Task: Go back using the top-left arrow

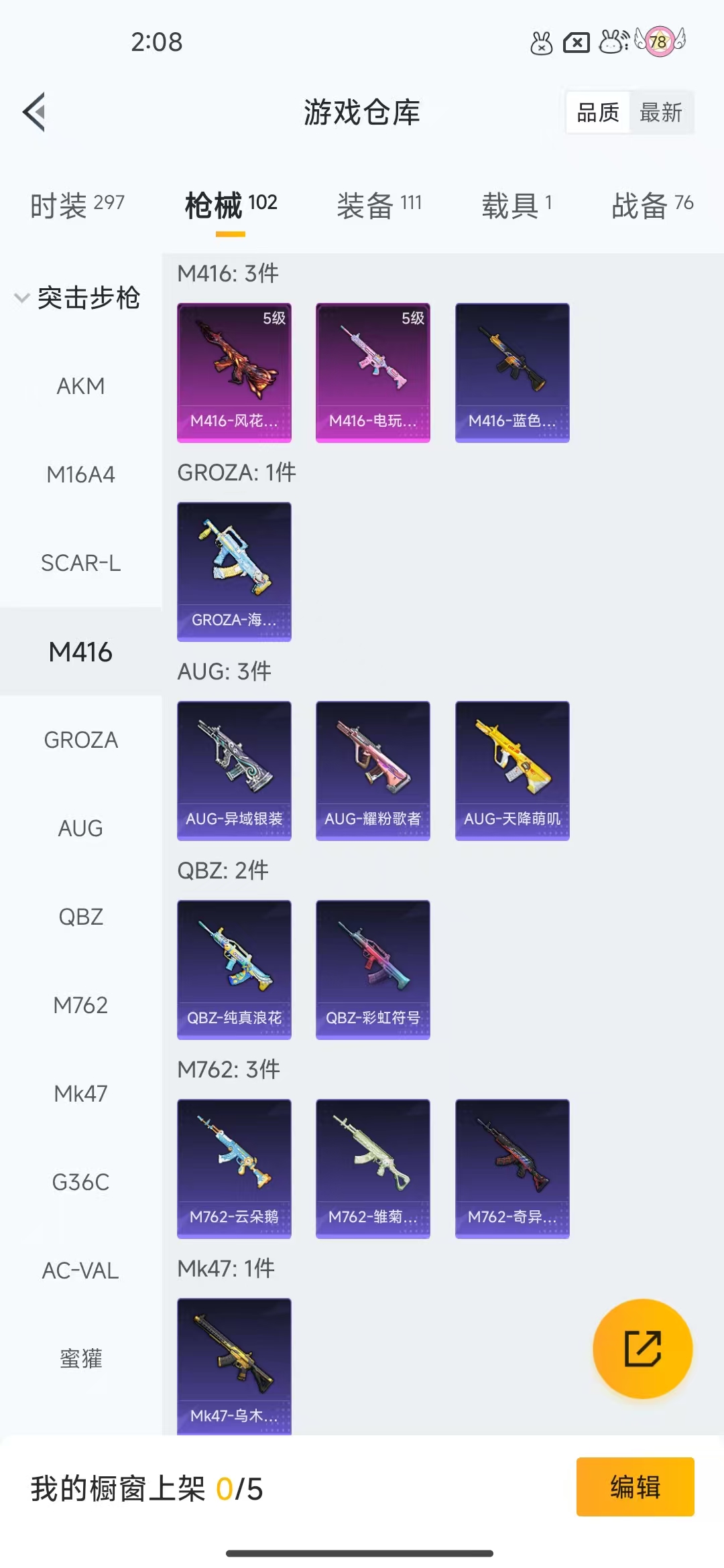Action: pyautogui.click(x=34, y=112)
